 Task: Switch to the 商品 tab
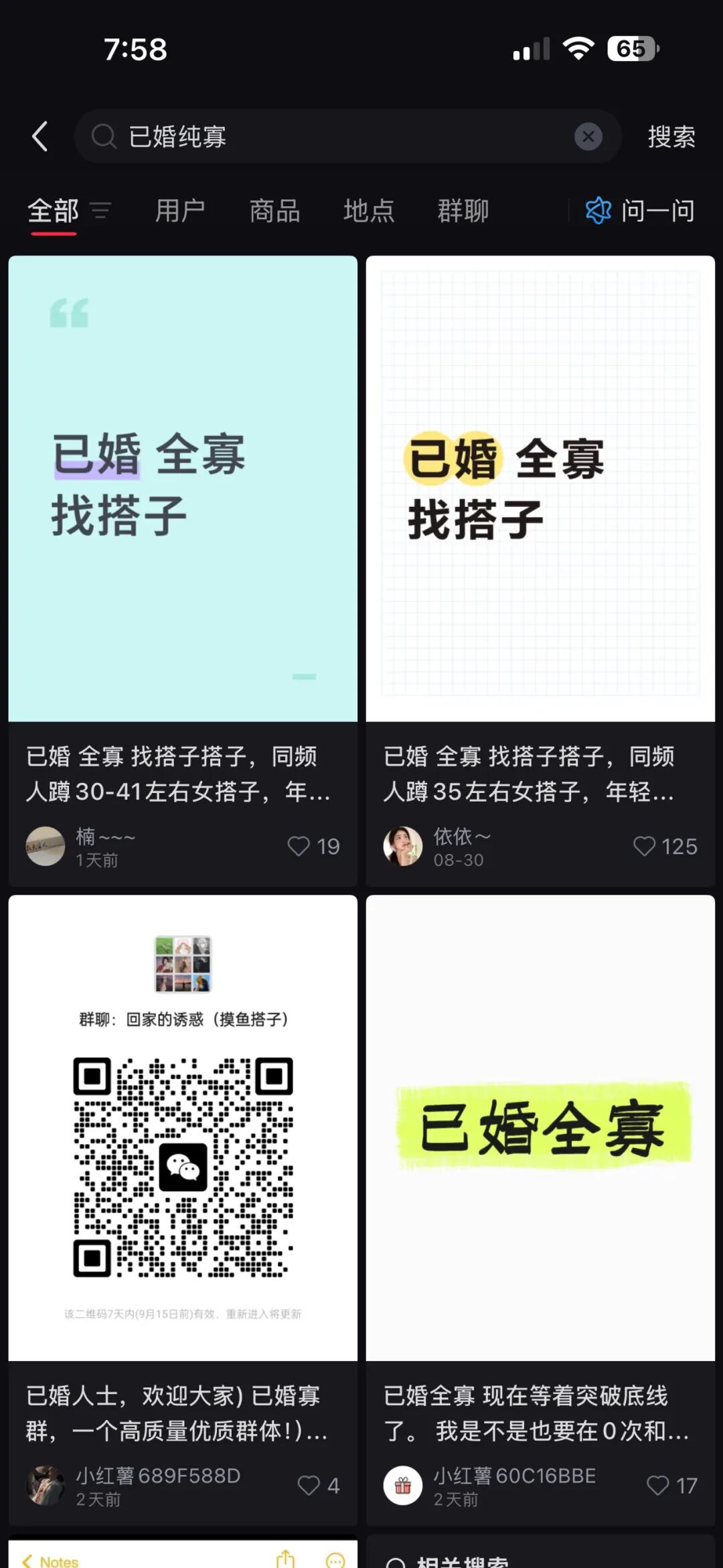[274, 211]
